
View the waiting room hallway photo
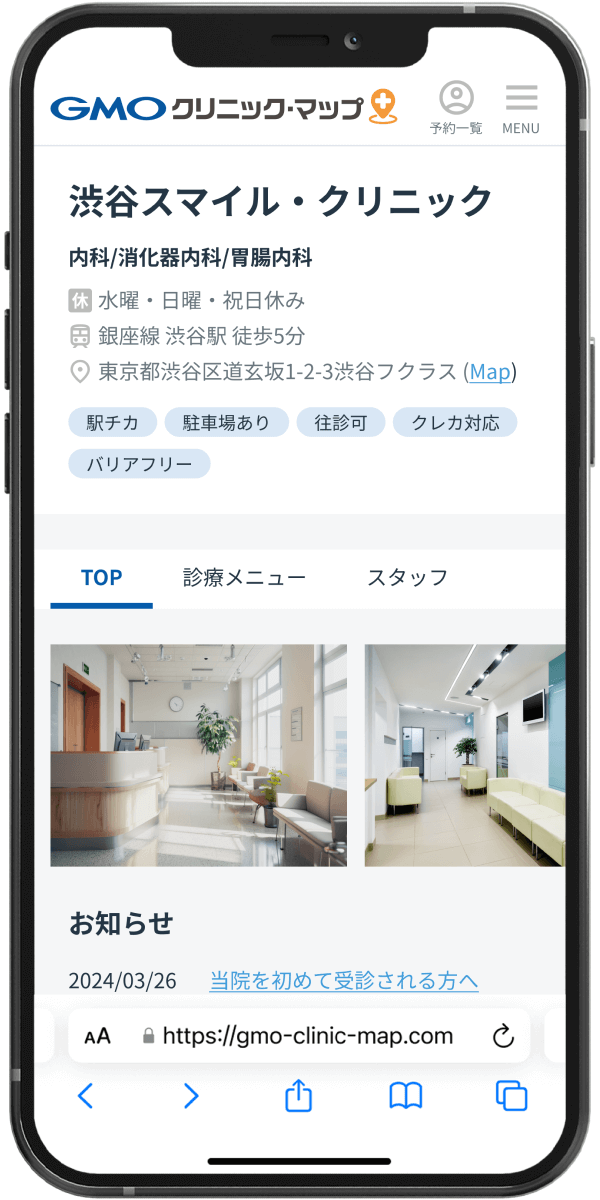[x=464, y=755]
